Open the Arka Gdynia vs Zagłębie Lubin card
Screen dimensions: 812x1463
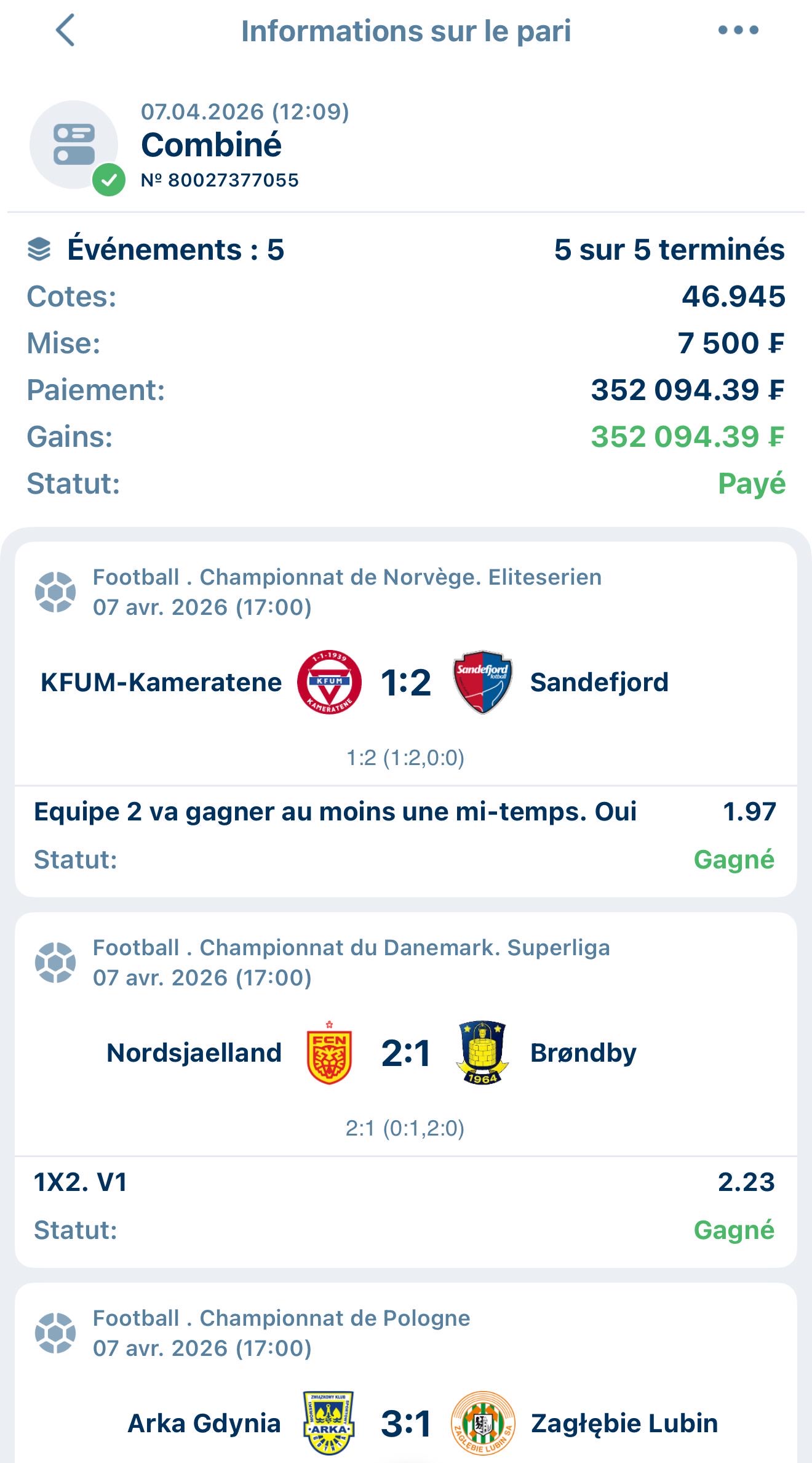pos(406,1373)
